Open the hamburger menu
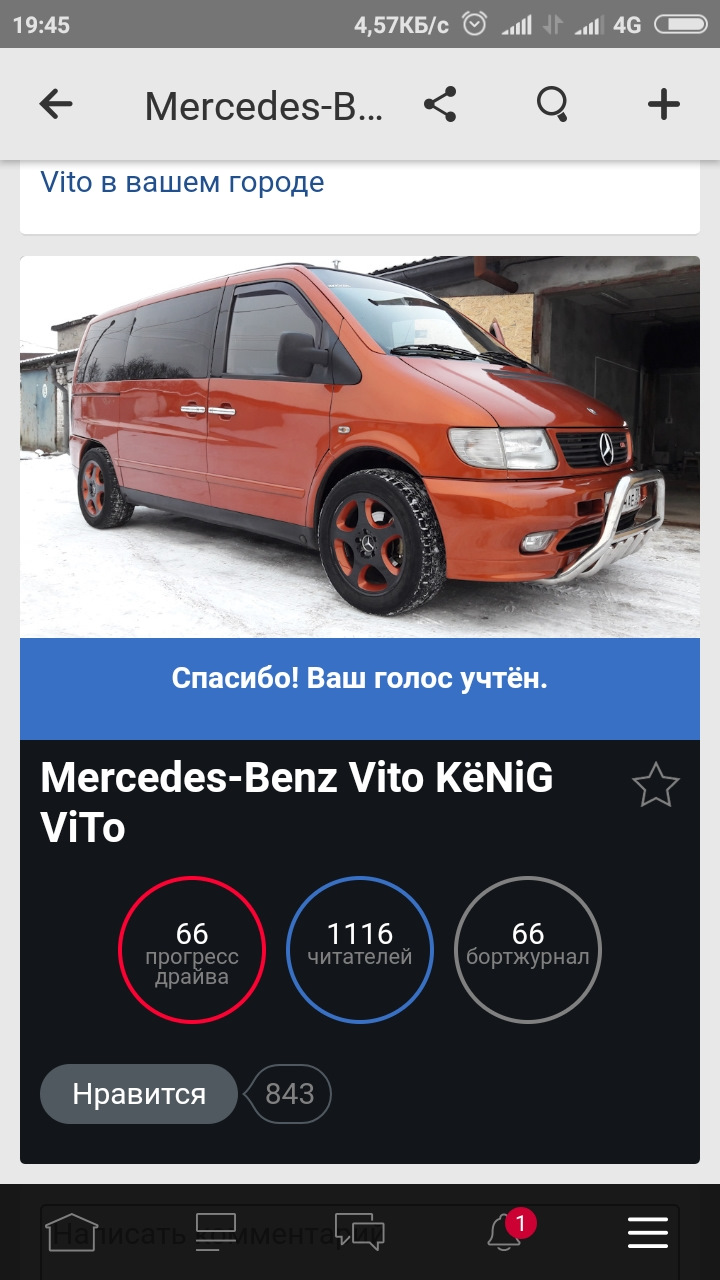Image resolution: width=720 pixels, height=1280 pixels. pos(647,1232)
